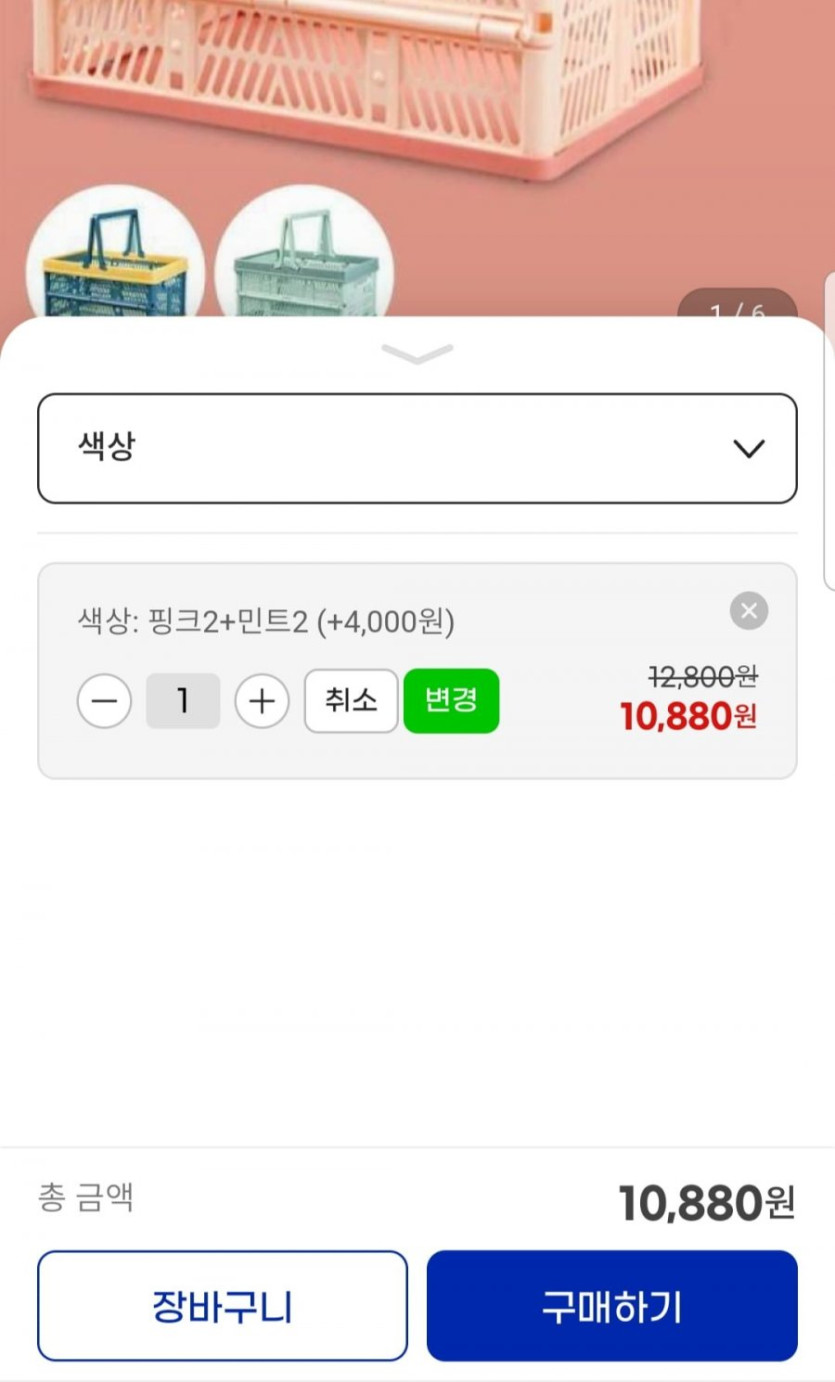The width and height of the screenshot is (835, 1382).
Task: Tap 구매하기 to buy now
Action: 612,1305
